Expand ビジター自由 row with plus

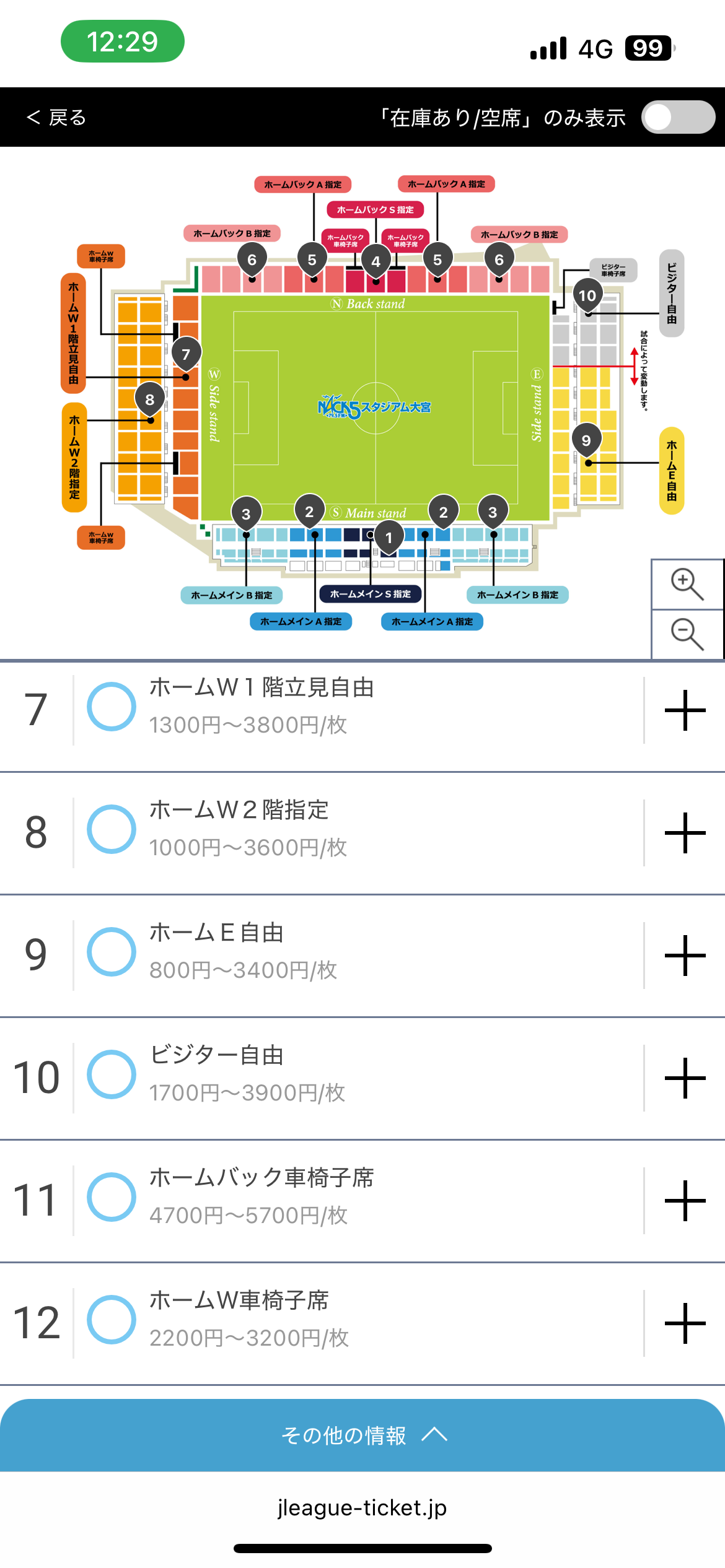tap(685, 1078)
